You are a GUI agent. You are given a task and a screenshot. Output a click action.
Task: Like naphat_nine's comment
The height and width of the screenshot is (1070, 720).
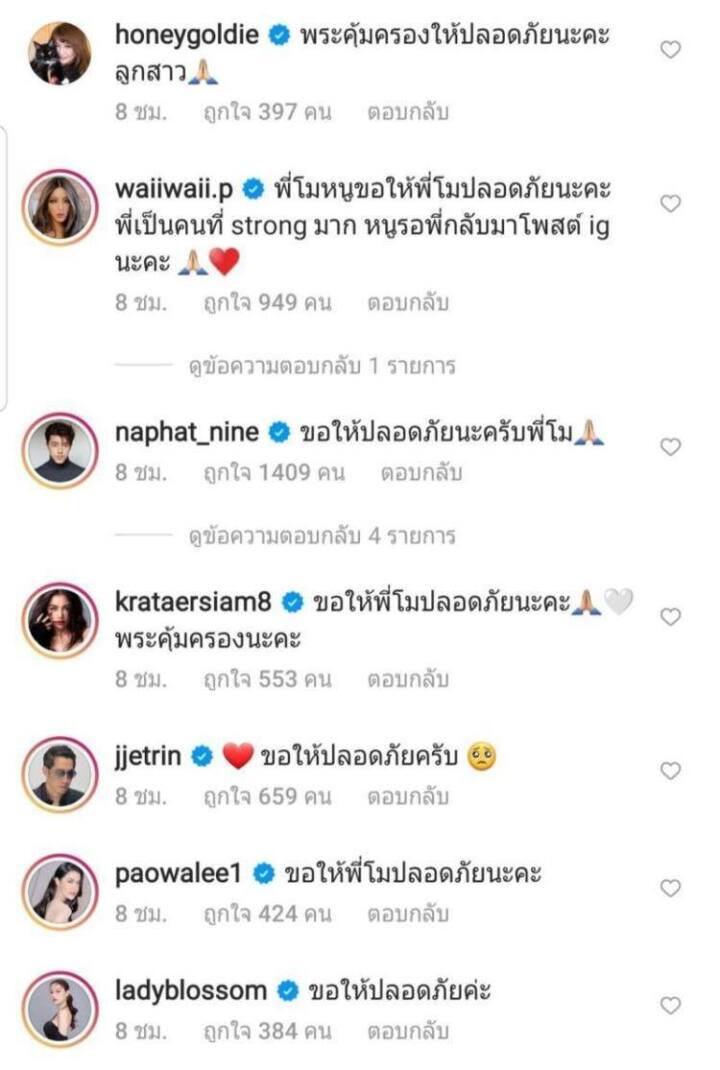(x=671, y=446)
